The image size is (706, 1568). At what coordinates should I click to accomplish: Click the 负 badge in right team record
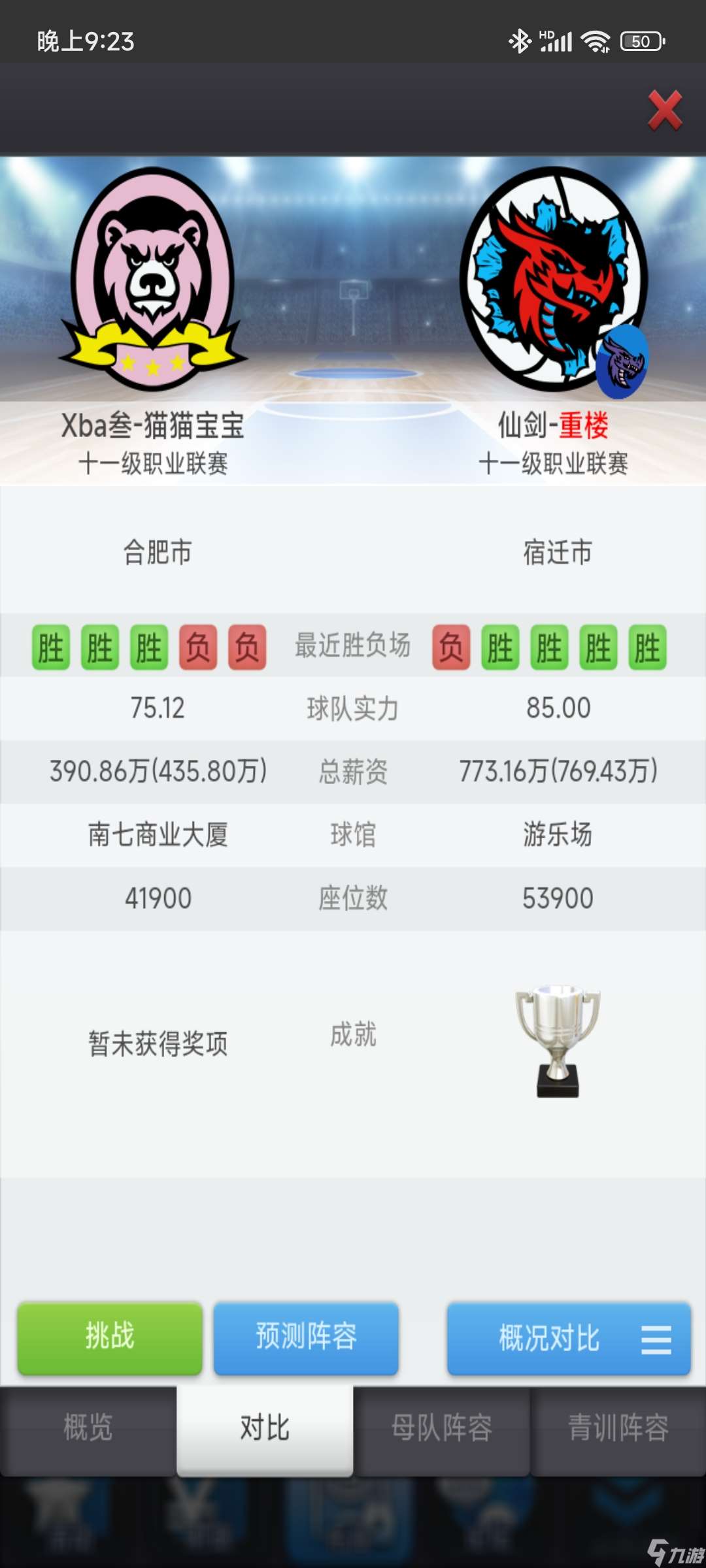pos(451,647)
